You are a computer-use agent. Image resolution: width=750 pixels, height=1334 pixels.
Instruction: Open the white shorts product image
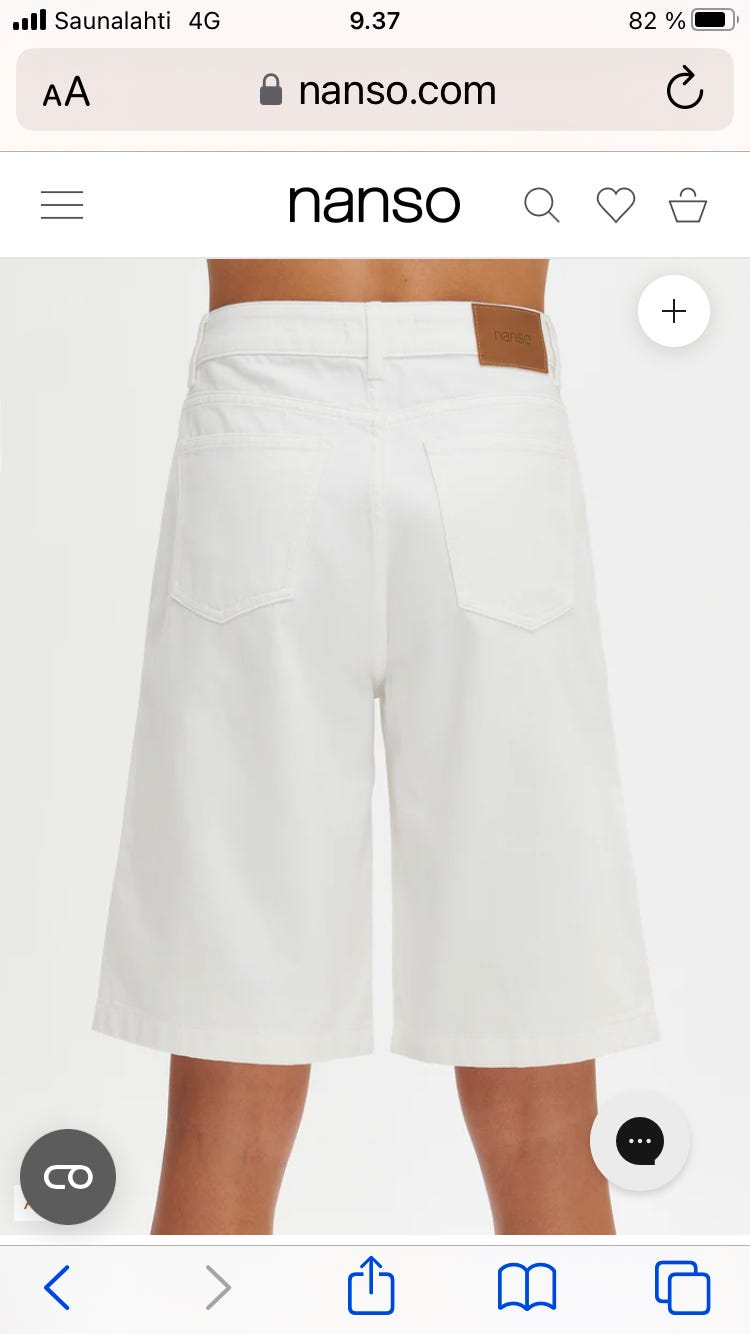pos(375,700)
